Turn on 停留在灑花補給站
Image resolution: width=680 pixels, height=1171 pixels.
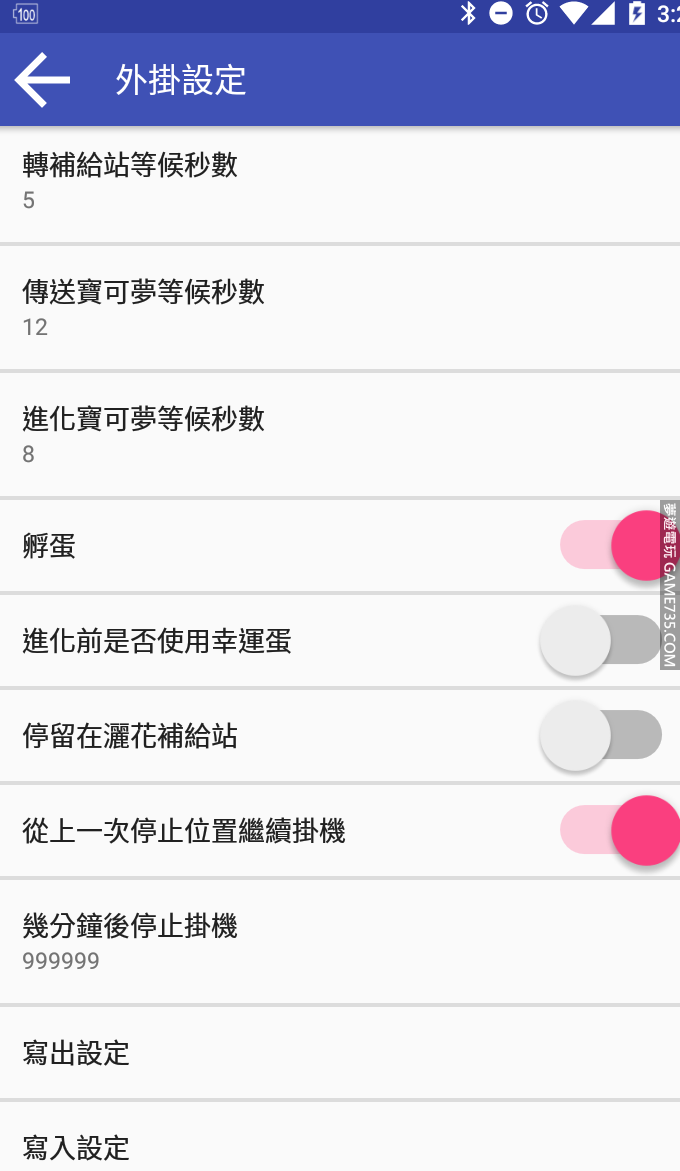coord(600,735)
